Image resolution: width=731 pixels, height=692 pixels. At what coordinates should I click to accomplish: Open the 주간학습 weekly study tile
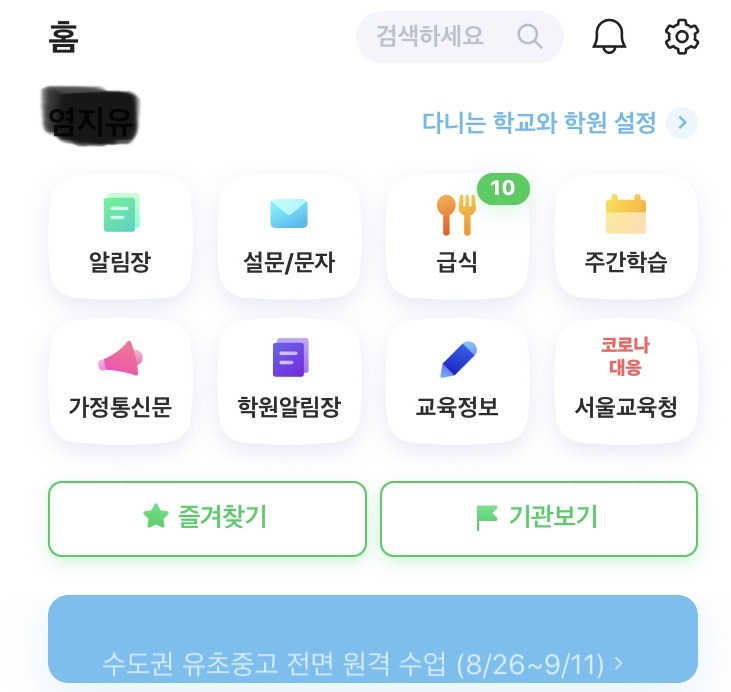pos(626,236)
